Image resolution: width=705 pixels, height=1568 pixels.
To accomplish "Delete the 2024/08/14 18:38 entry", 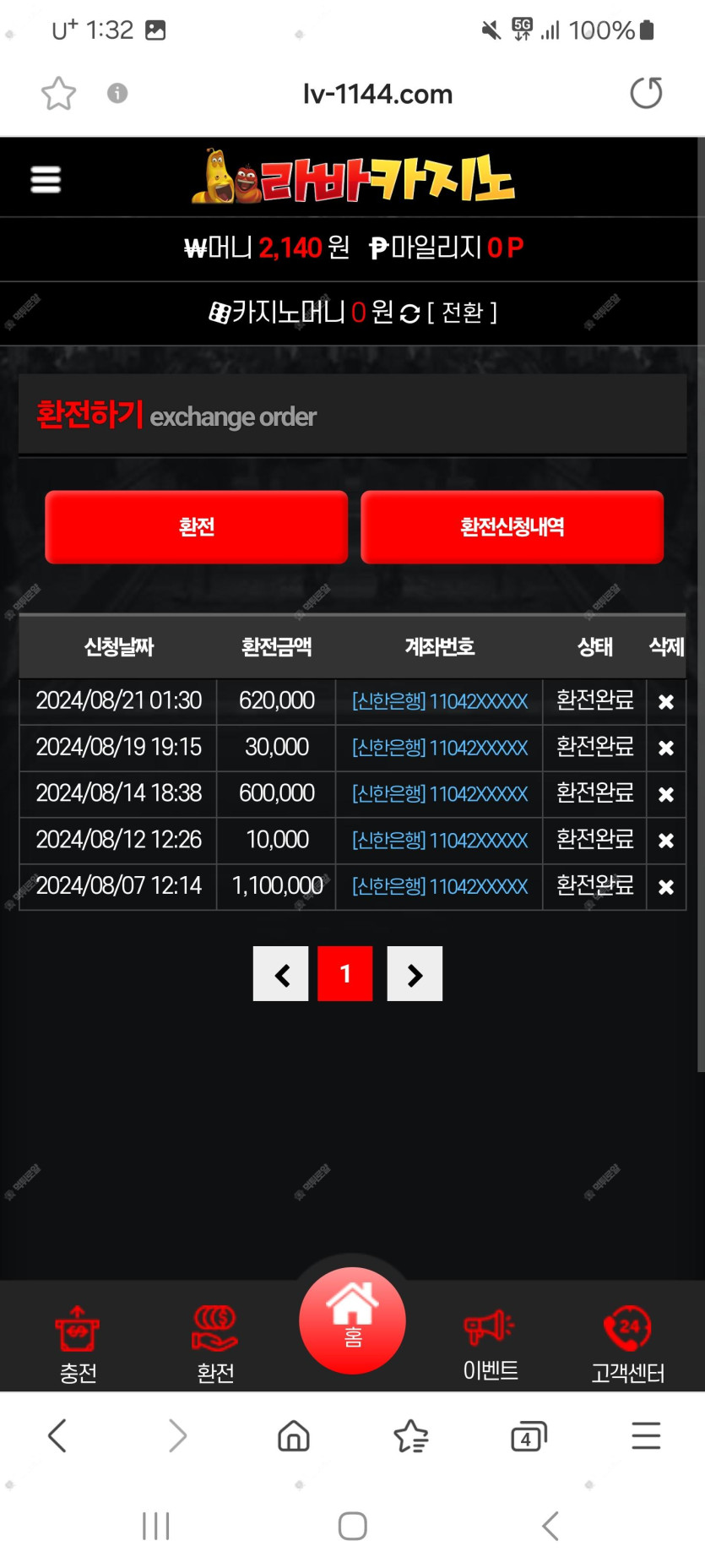I will (x=666, y=795).
